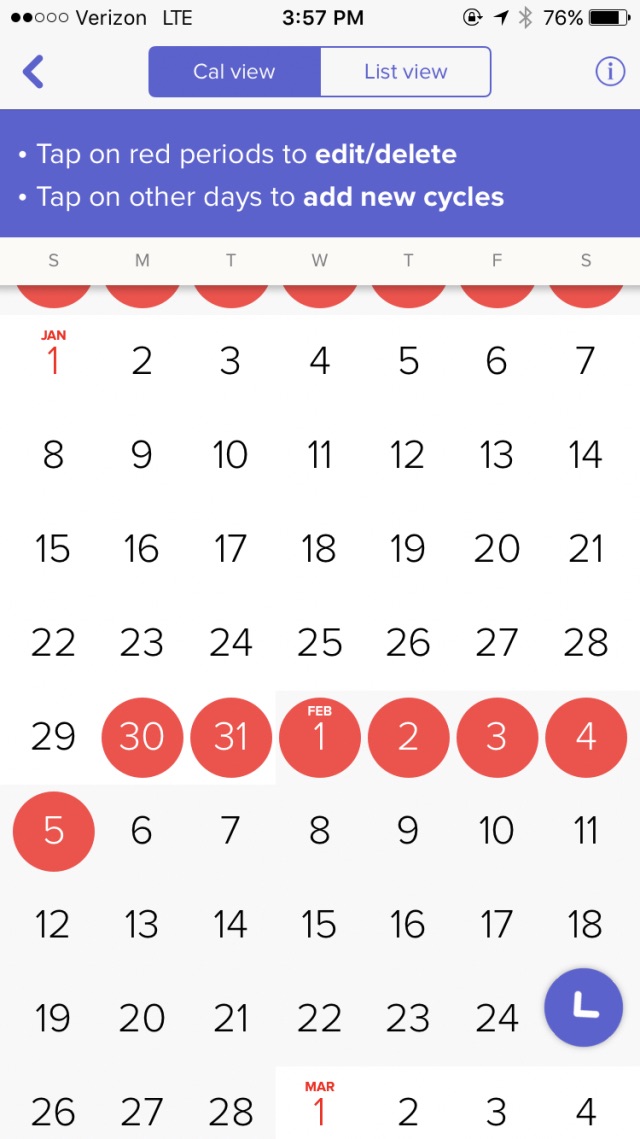Screen dimensions: 640x1139
Task: Add a new cycle on January 15
Action: pyautogui.click(x=53, y=549)
